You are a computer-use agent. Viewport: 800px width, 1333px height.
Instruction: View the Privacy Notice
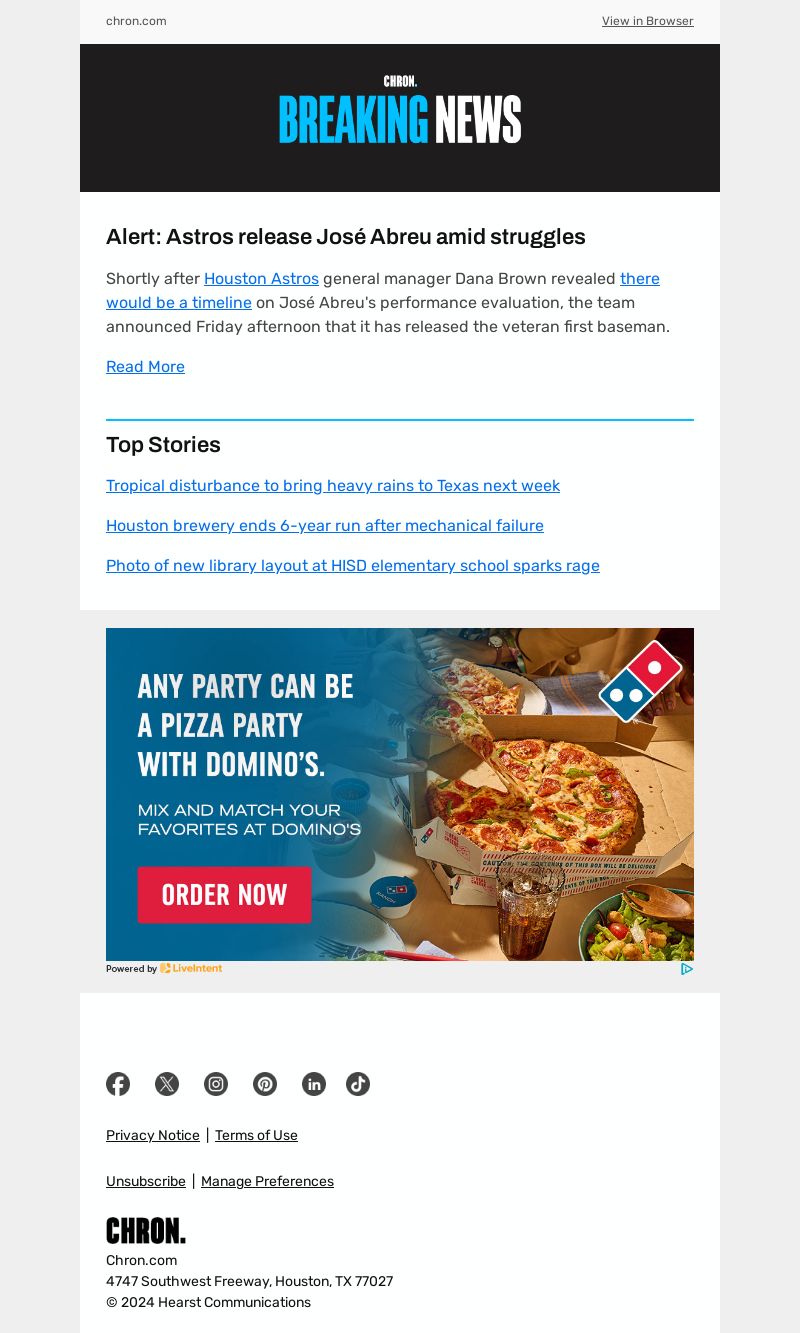pos(153,1136)
